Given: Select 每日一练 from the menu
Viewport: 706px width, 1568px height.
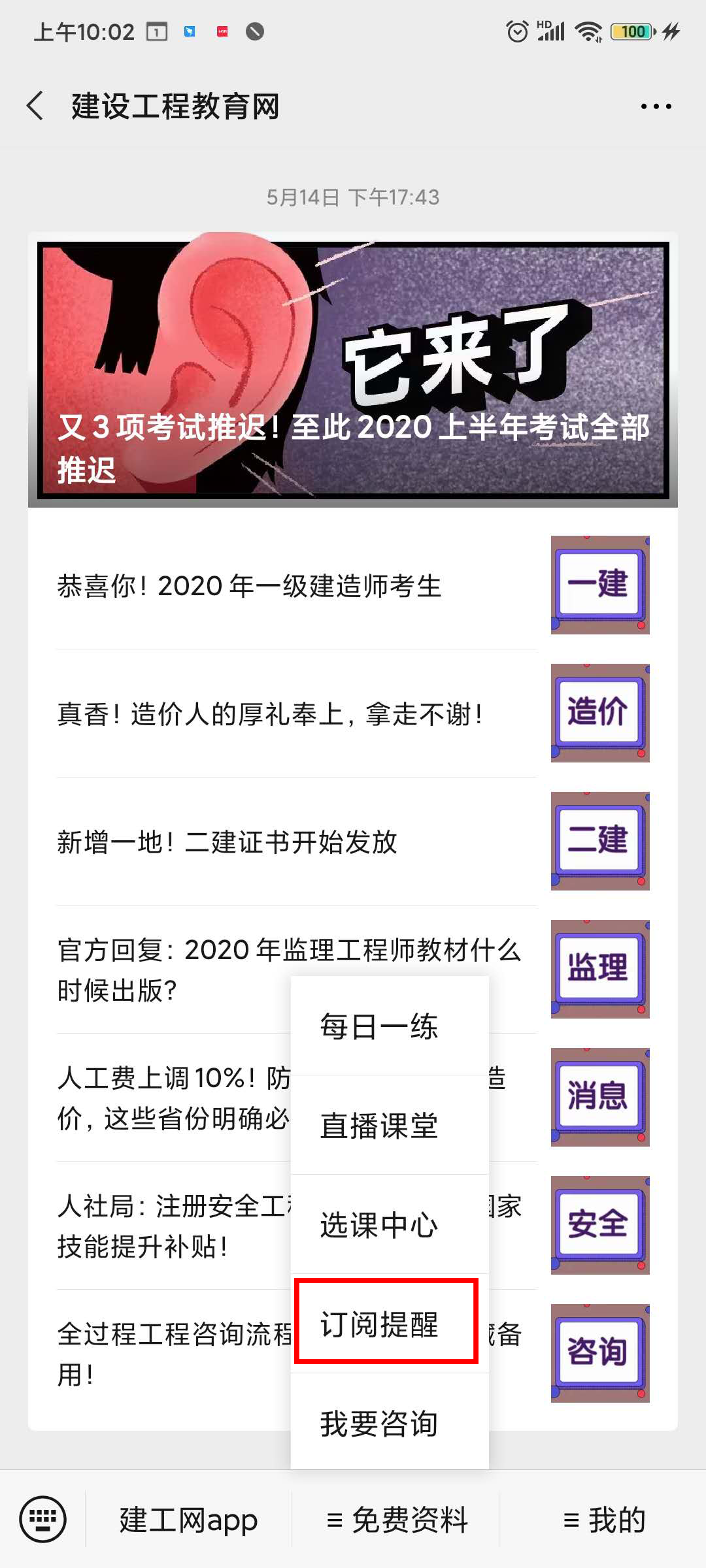Looking at the screenshot, I should click(x=379, y=1027).
